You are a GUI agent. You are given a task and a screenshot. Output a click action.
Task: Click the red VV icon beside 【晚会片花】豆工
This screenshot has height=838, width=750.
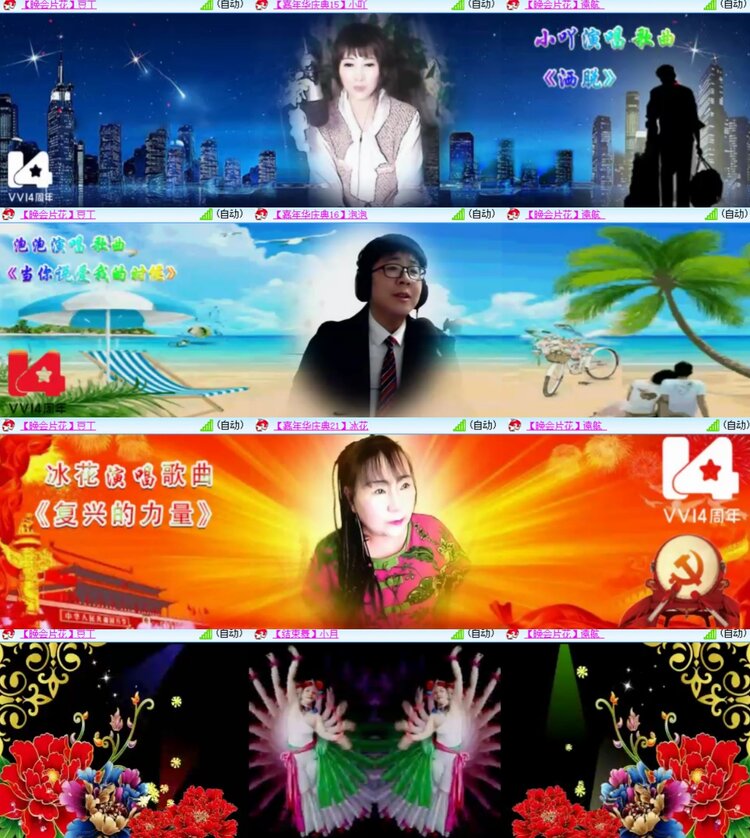9,6
